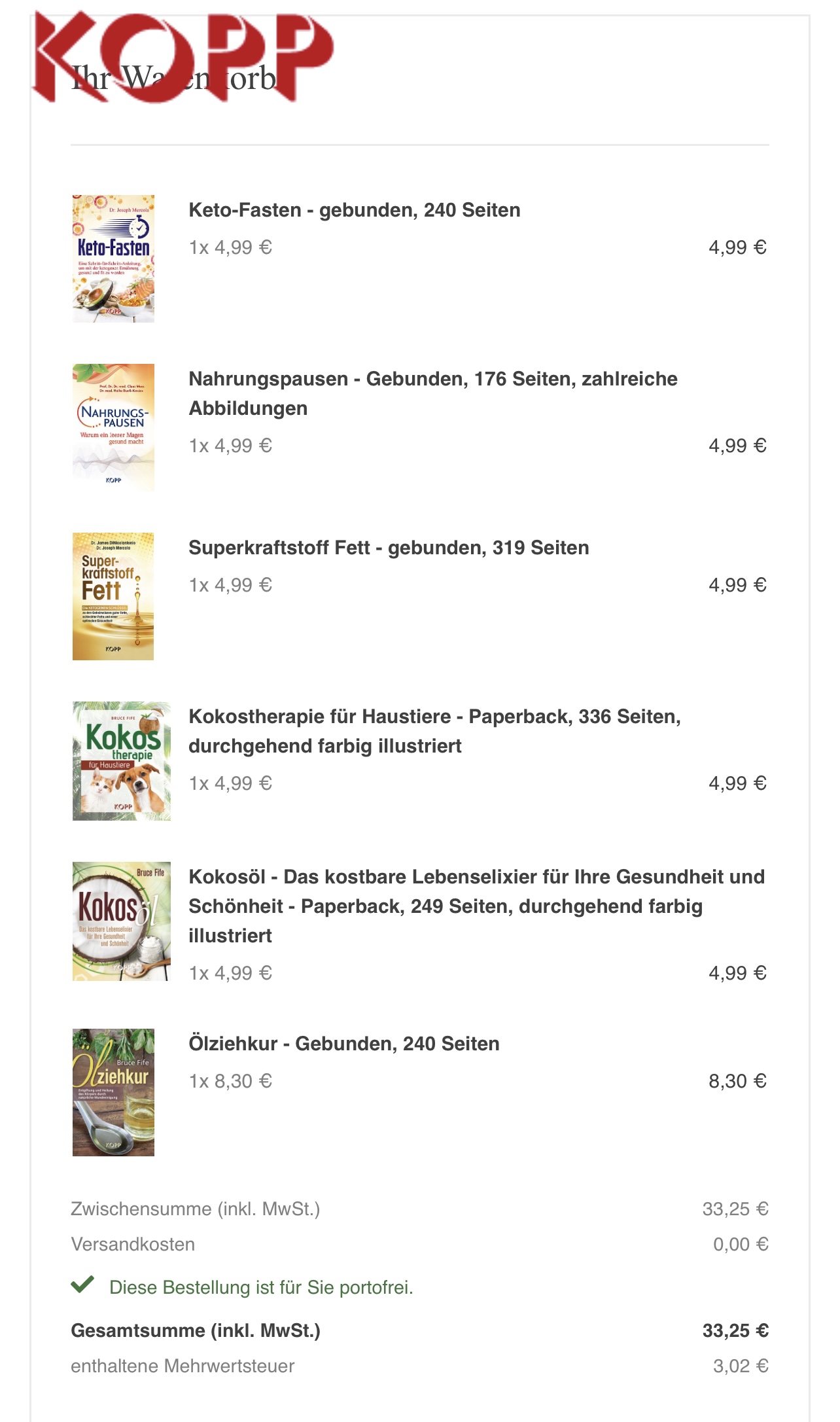View the Superkraftstoff Fett book cover
Image resolution: width=840 pixels, height=1422 pixels.
(x=113, y=596)
